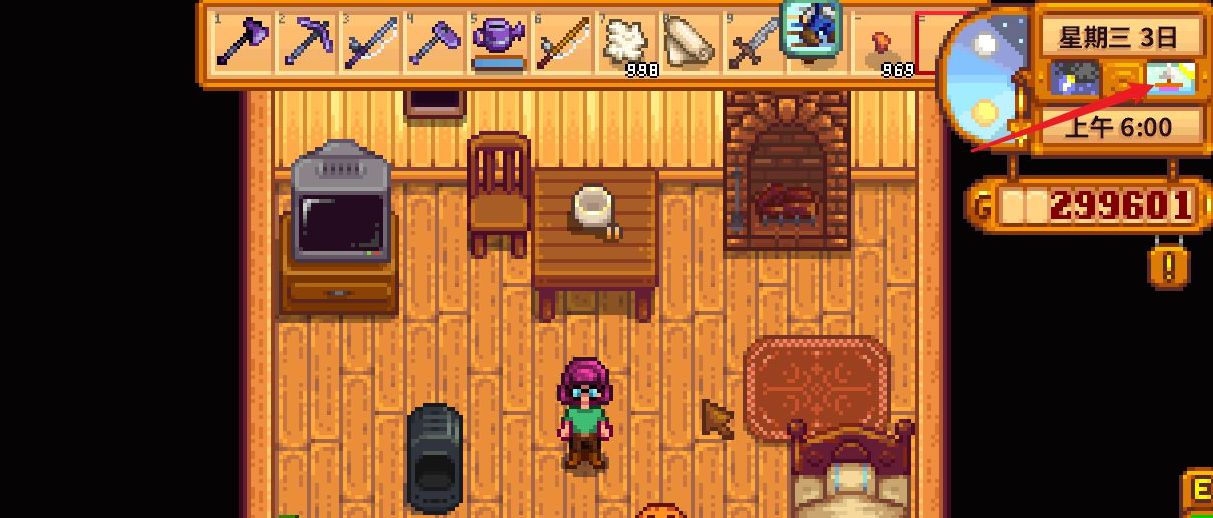The width and height of the screenshot is (1213, 518).
Task: Equip the hoe in hotbar slot 4
Action: (434, 42)
